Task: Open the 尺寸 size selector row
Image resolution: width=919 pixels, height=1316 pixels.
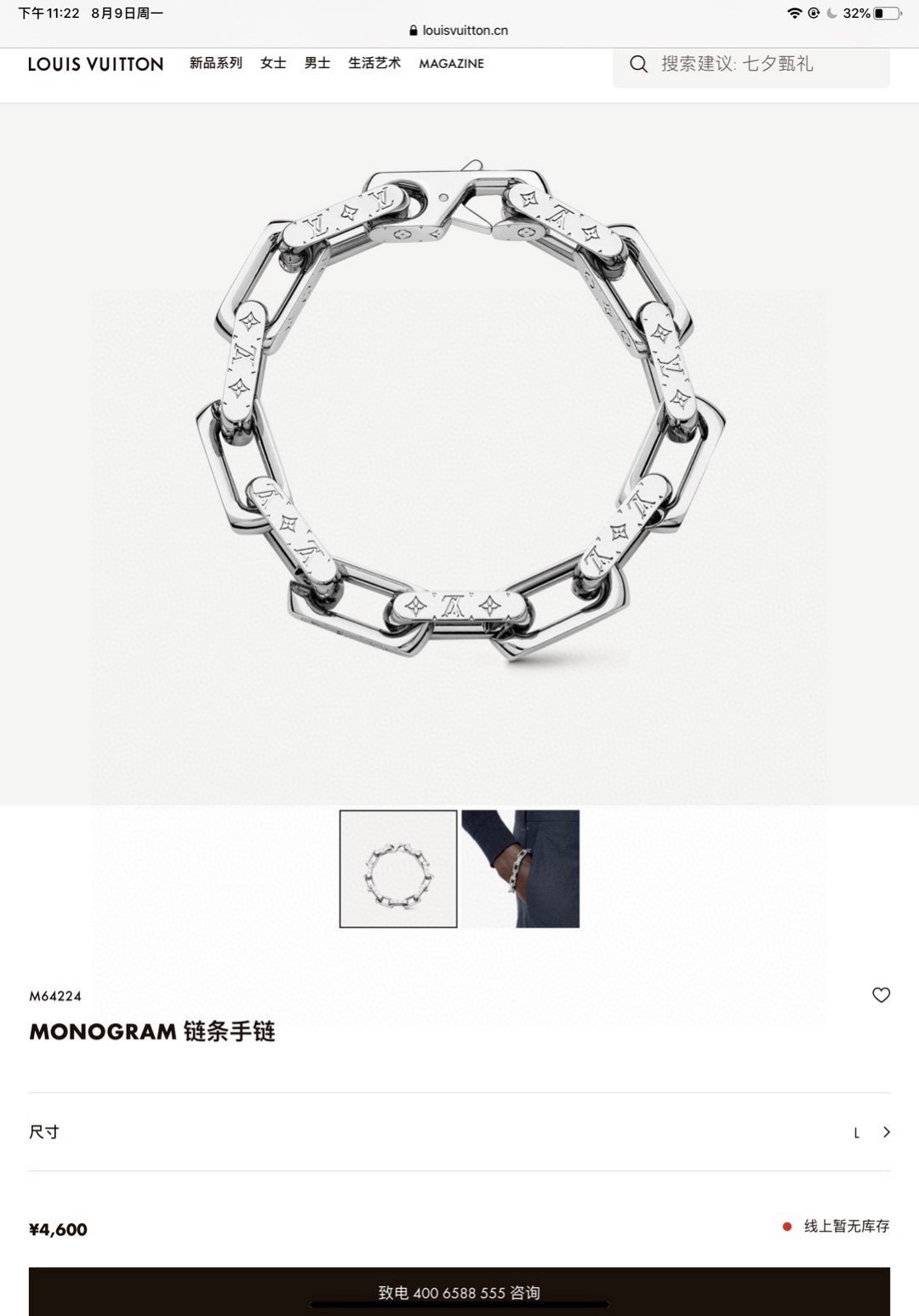Action: pos(459,1132)
